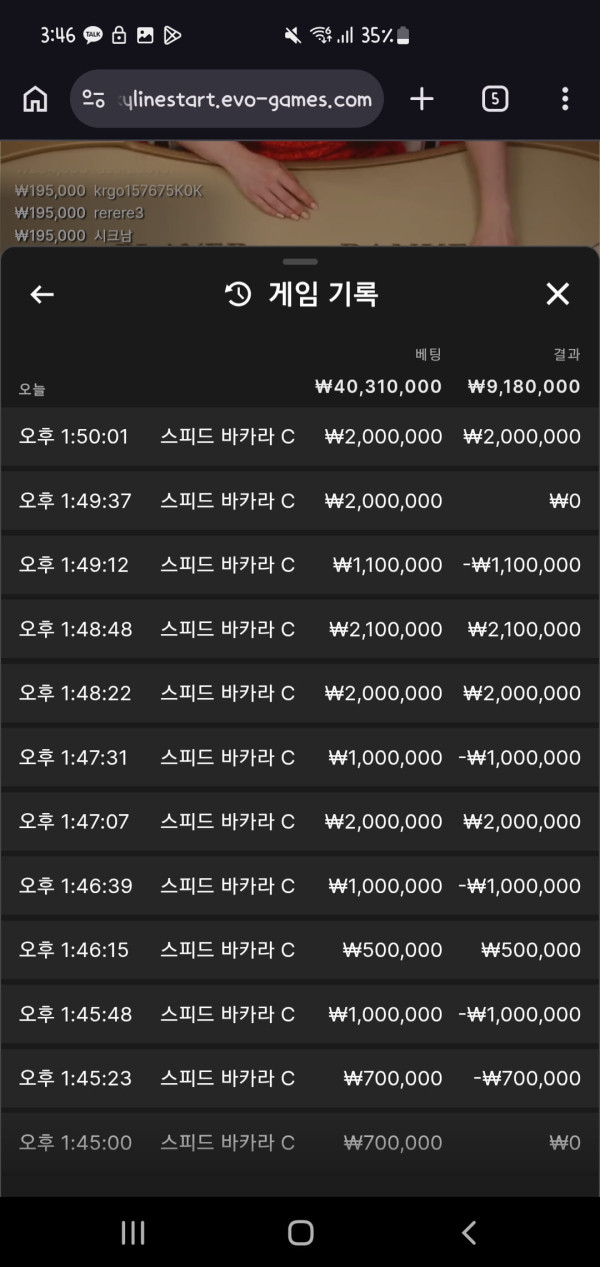Open the 오후 1:48:48 game record
Image resolution: width=600 pixels, height=1267 pixels.
coord(300,629)
